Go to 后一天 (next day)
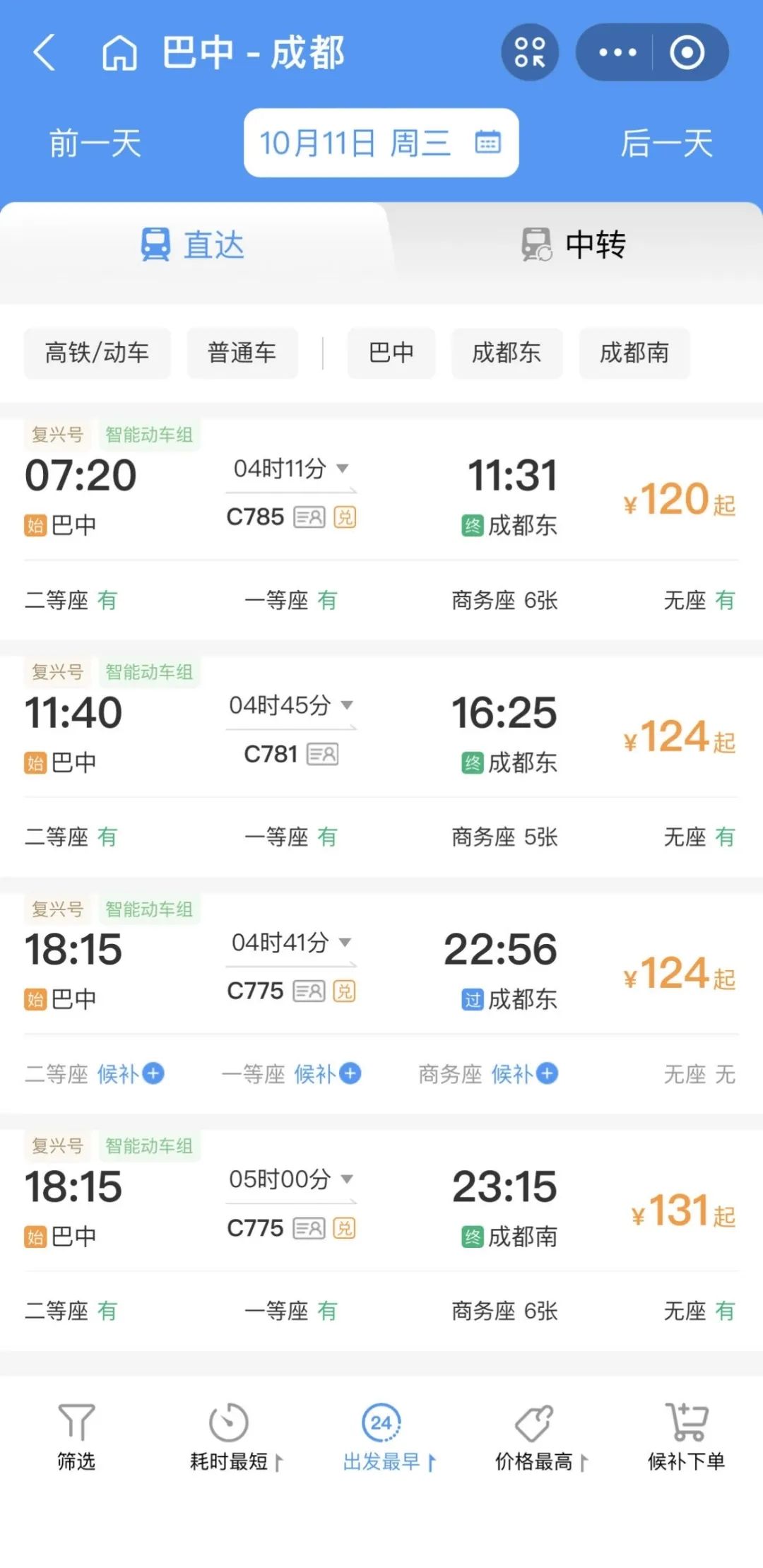The width and height of the screenshot is (763, 1568). coord(666,143)
